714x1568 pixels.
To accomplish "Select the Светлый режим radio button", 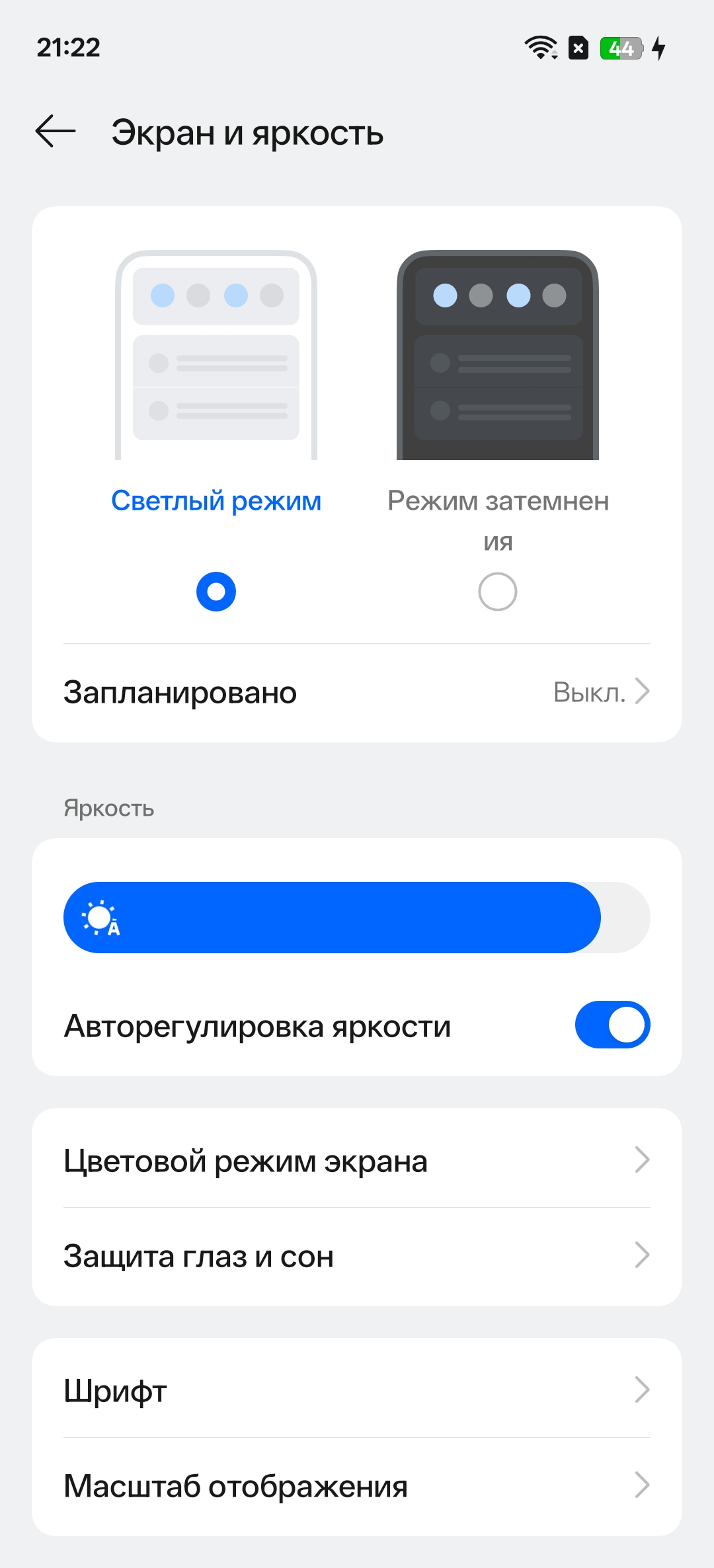I will pyautogui.click(x=216, y=592).
